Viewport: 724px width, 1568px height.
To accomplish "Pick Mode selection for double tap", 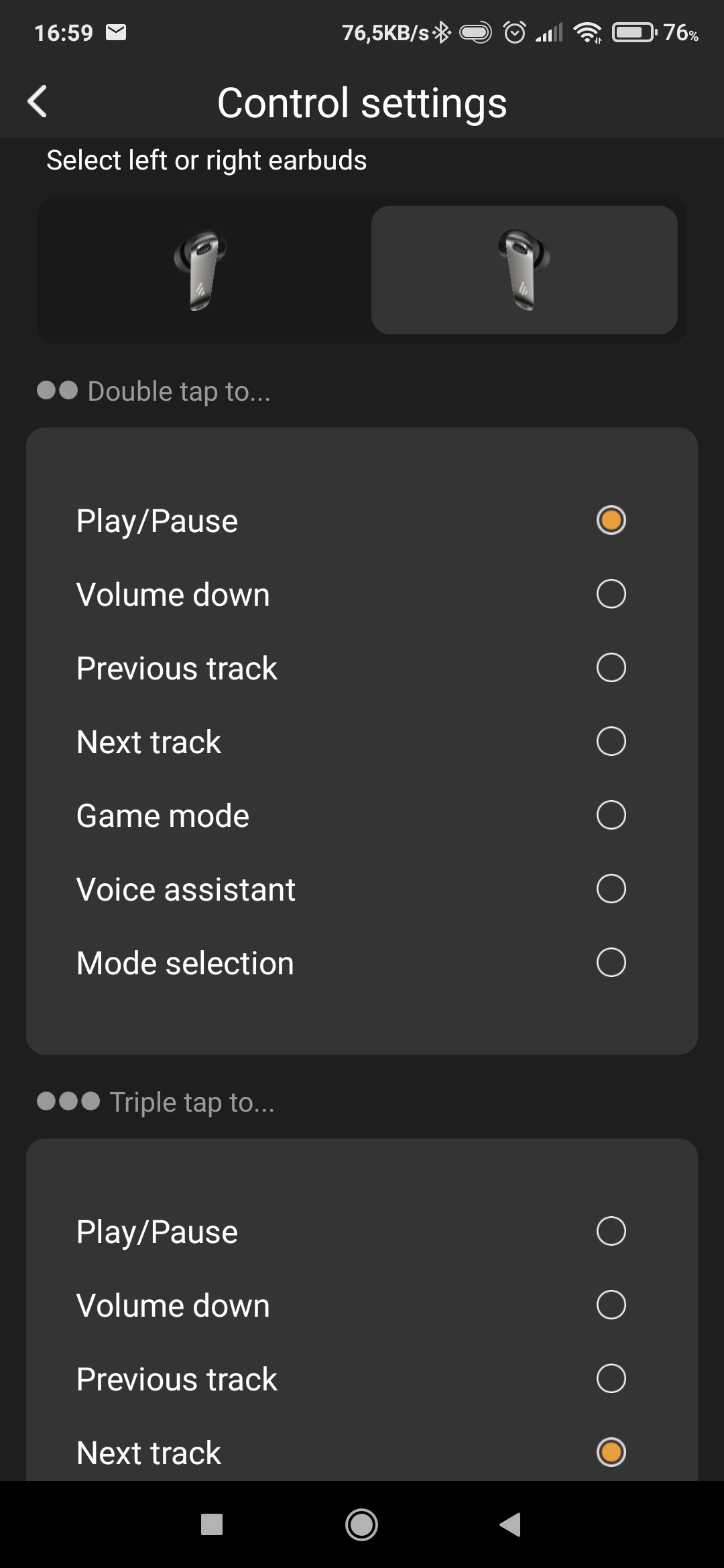I will [362, 963].
